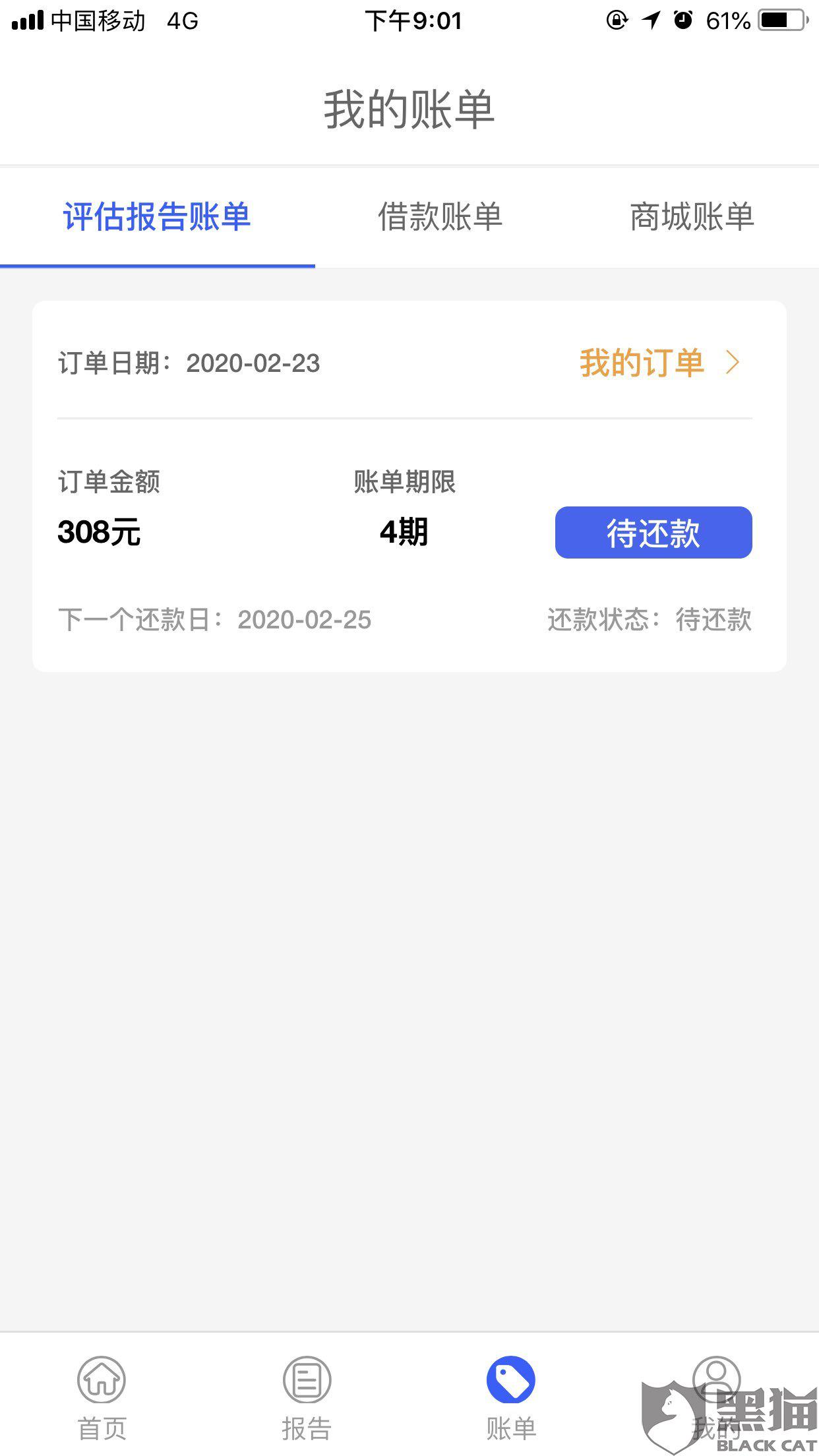The image size is (819, 1456).
Task: Switch to the 商城账单 tab
Action: [692, 217]
